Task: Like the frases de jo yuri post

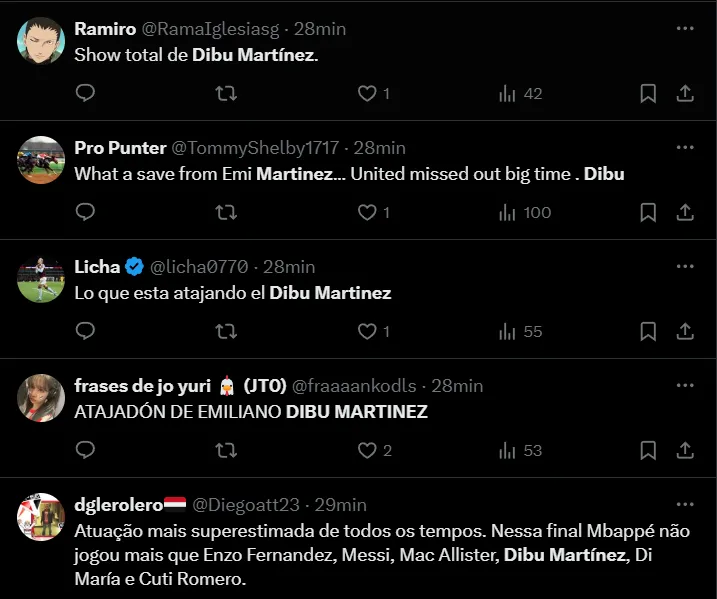Action: [367, 450]
